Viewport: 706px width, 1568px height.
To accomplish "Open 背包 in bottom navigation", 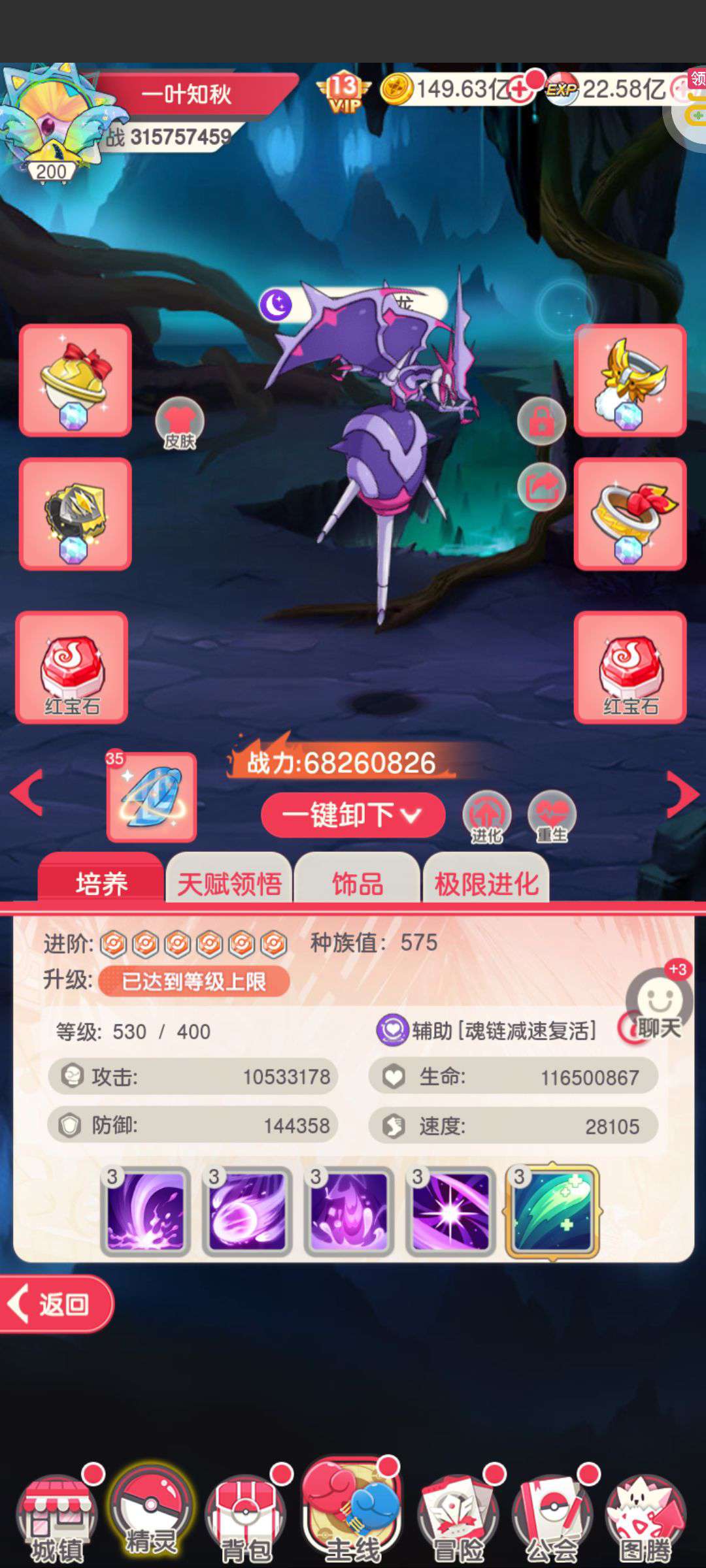I will point(246,1514).
